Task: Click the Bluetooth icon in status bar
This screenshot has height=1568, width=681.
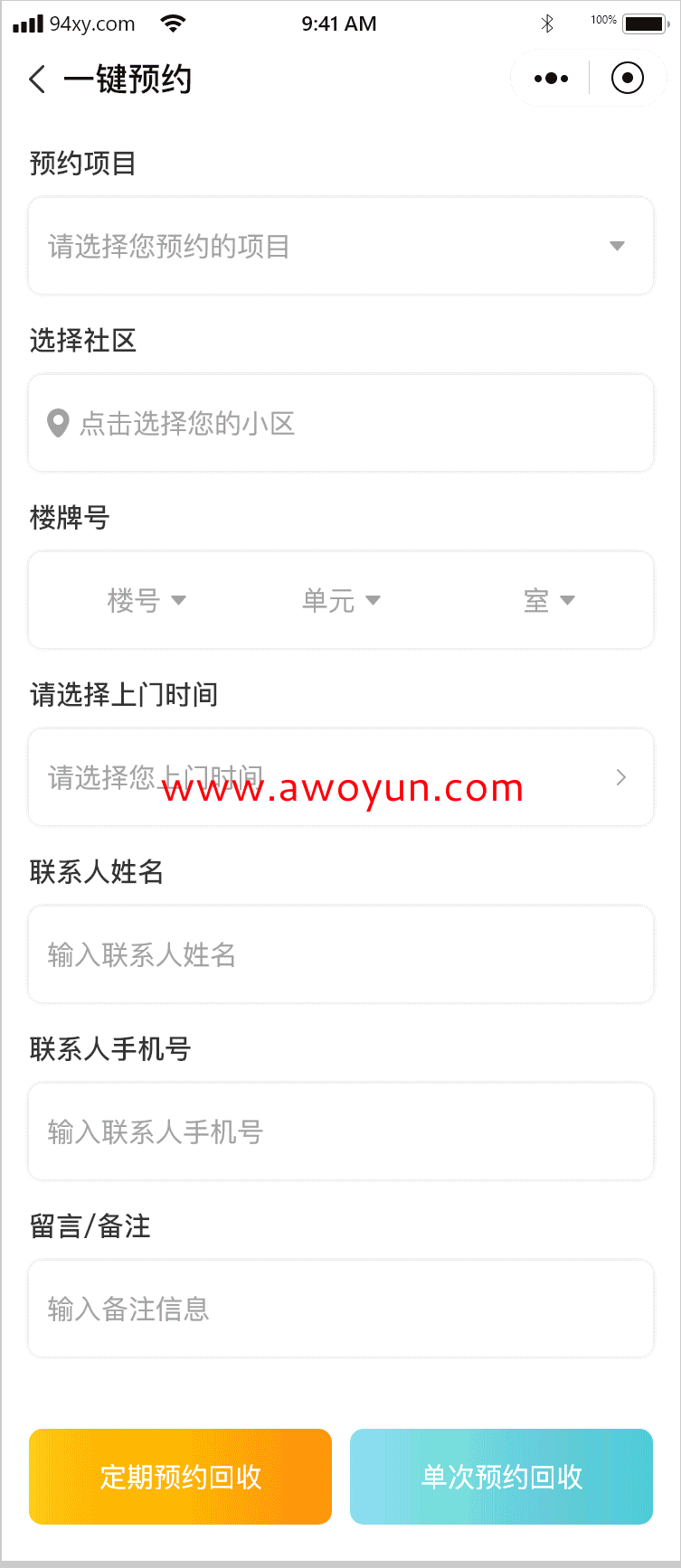Action: click(546, 23)
